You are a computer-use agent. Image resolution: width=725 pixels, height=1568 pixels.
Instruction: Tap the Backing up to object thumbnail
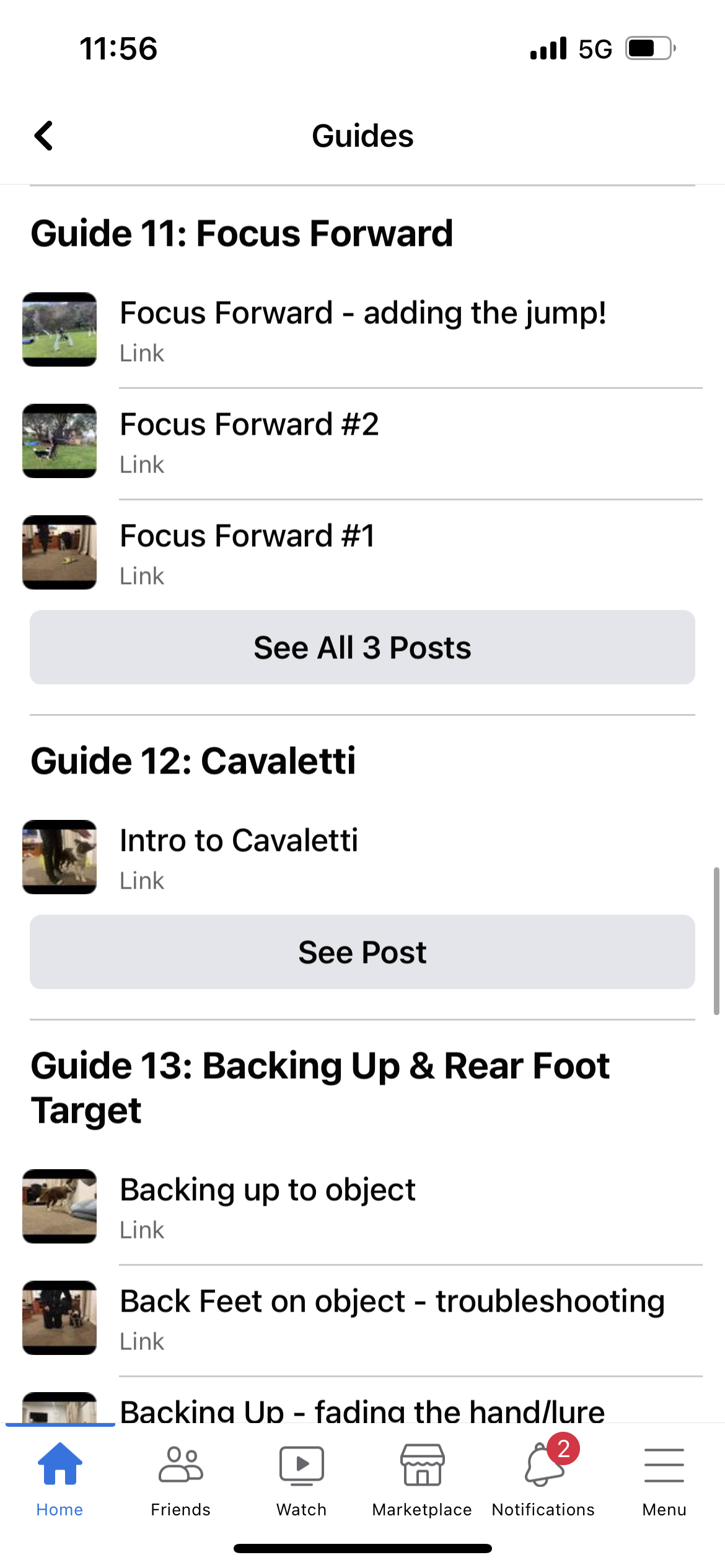59,1206
